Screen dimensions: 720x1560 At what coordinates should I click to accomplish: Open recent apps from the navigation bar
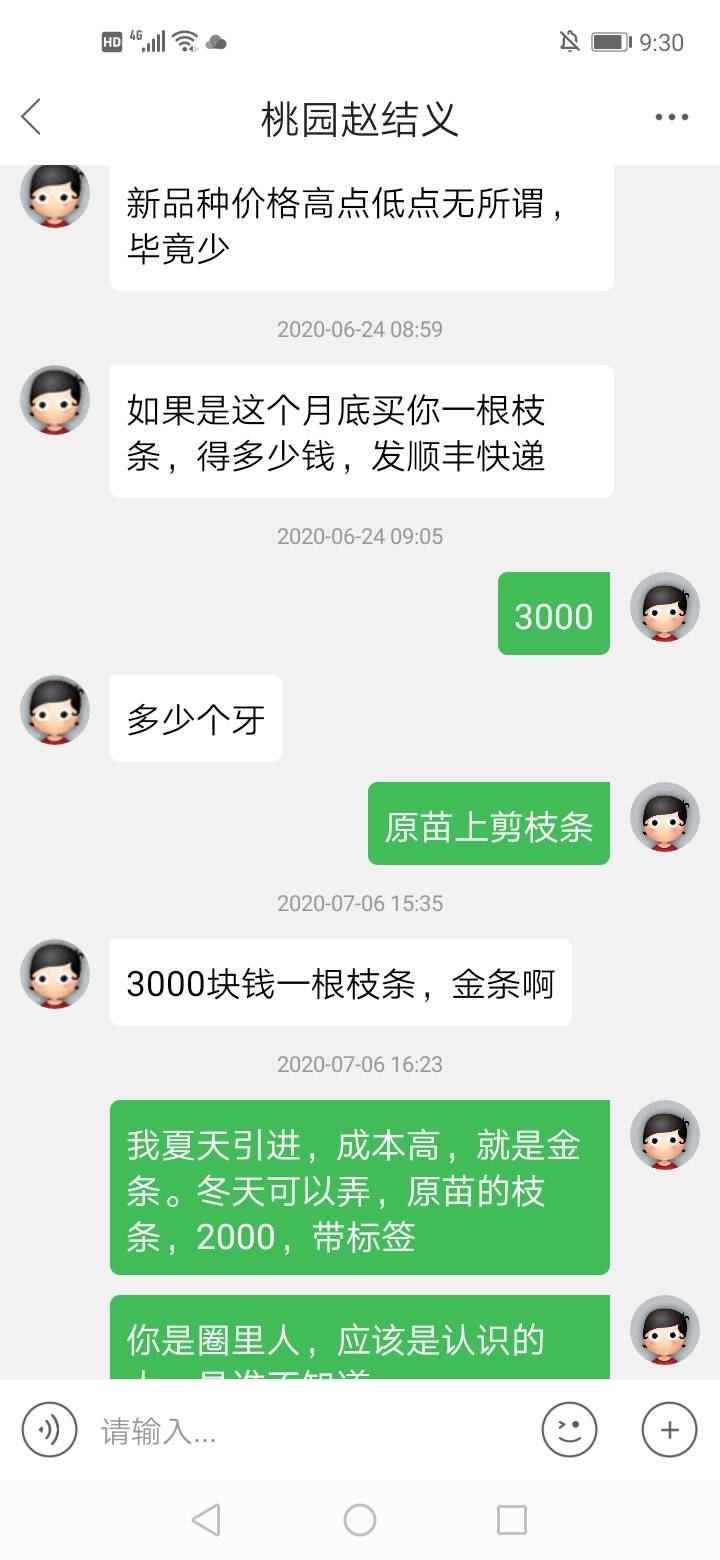[511, 1520]
